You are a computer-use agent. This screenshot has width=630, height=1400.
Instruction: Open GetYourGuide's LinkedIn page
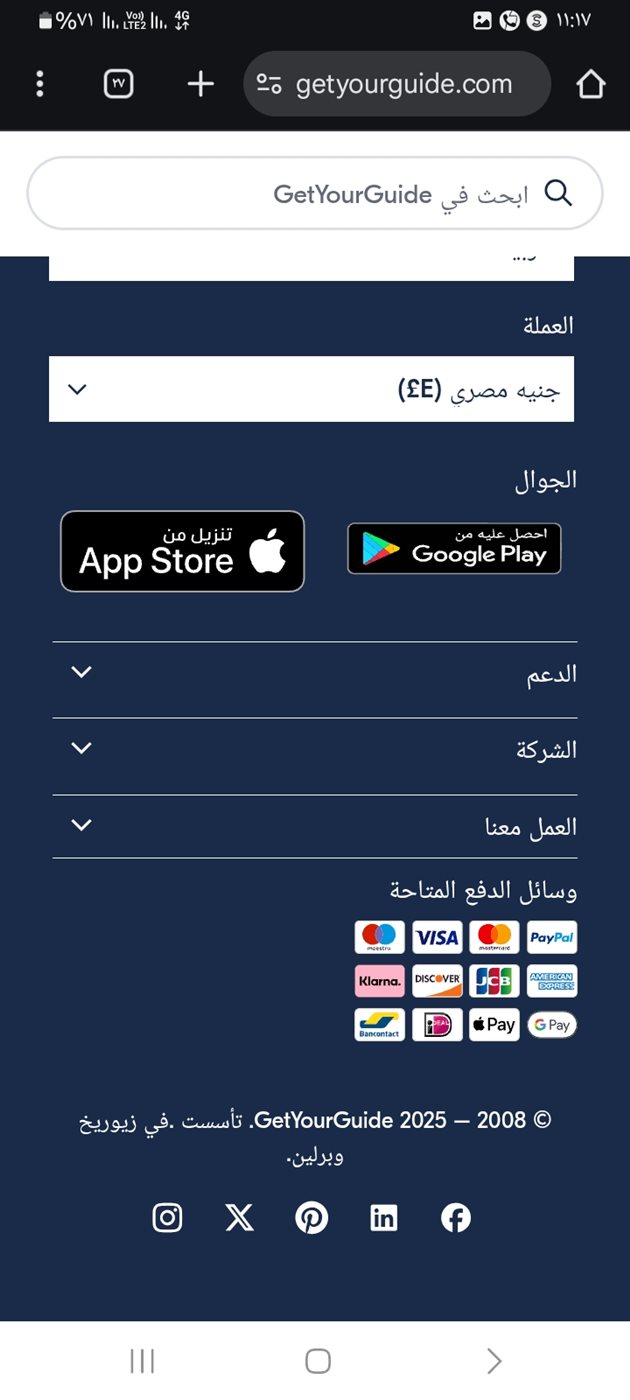coord(384,1217)
